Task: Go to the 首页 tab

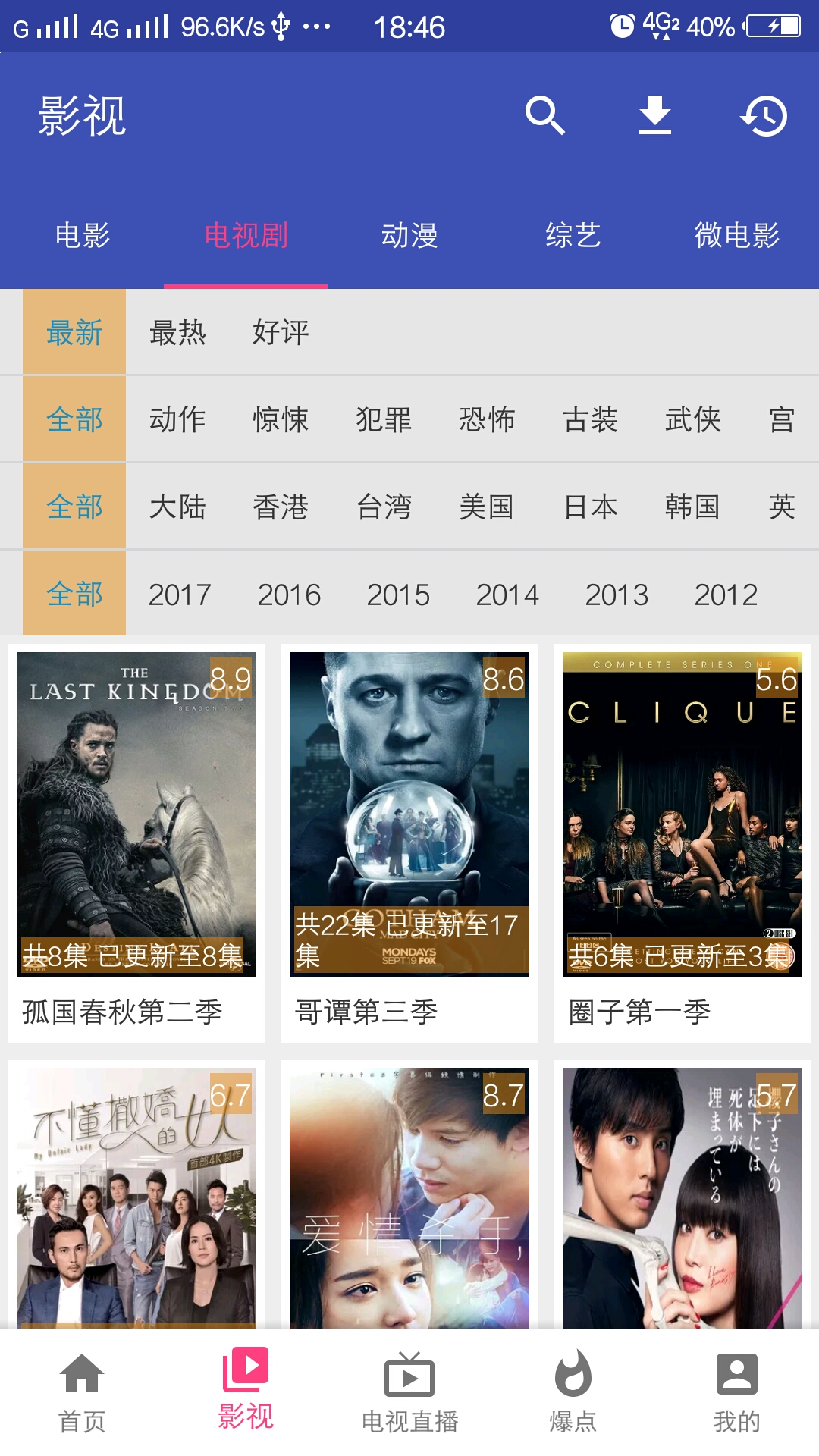Action: coord(82,1392)
